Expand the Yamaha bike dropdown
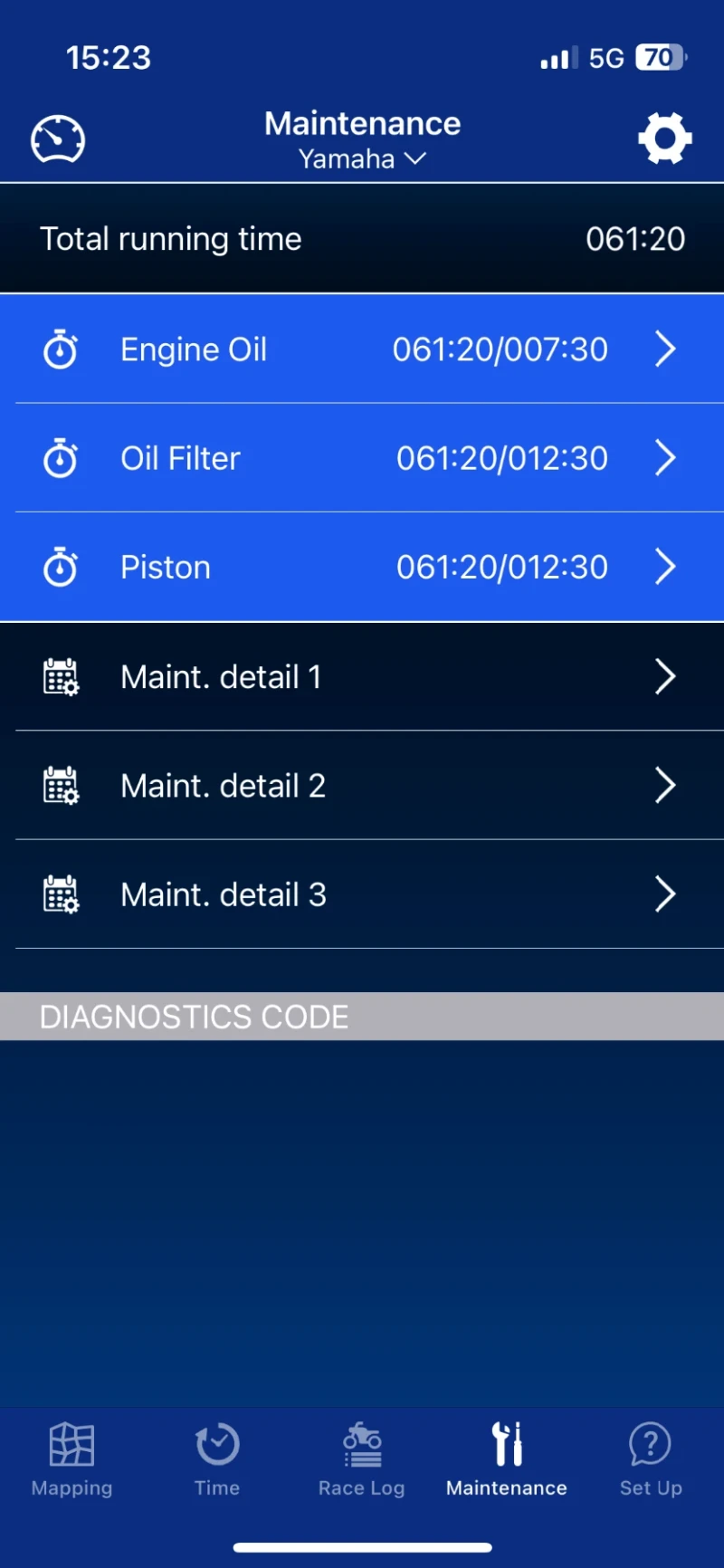The image size is (724, 1568). [x=362, y=159]
